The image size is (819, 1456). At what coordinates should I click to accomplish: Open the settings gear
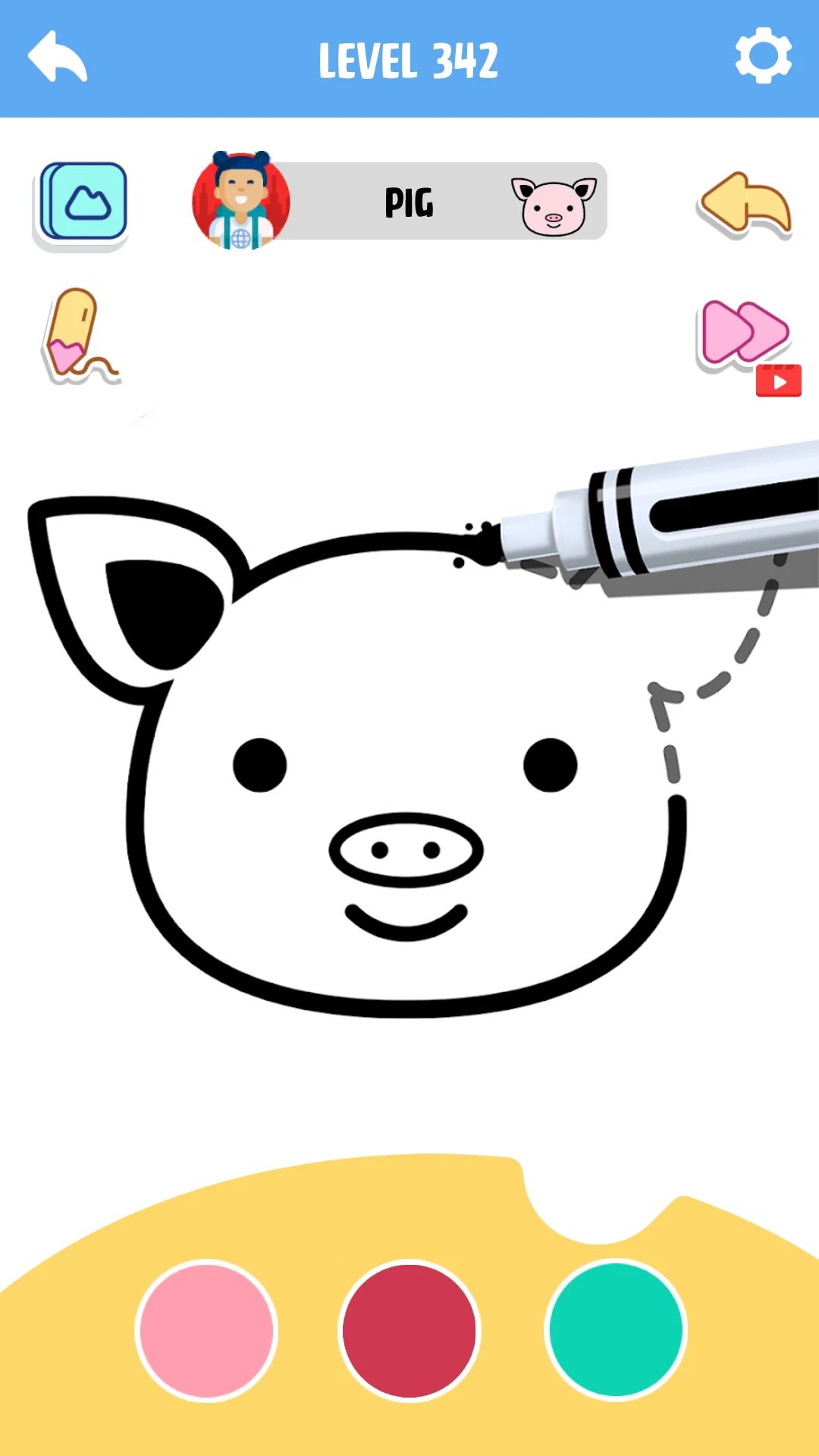click(x=763, y=56)
